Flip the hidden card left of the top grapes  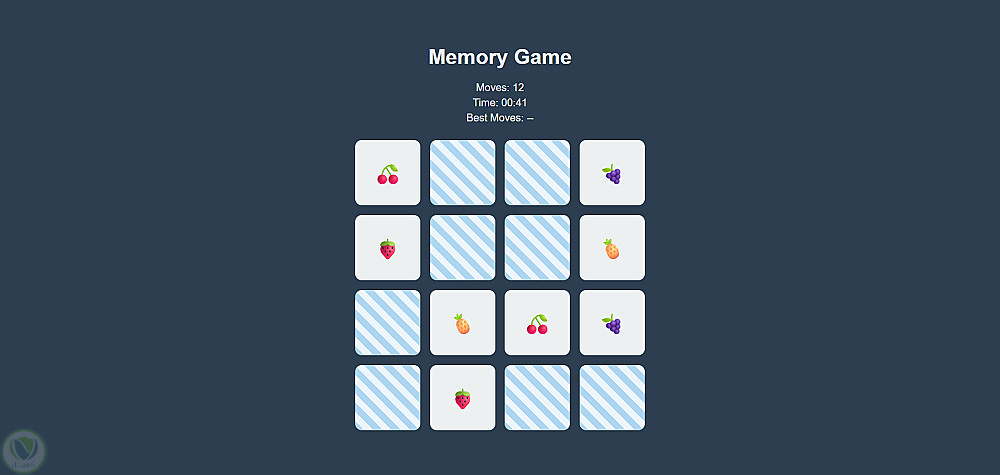(537, 173)
